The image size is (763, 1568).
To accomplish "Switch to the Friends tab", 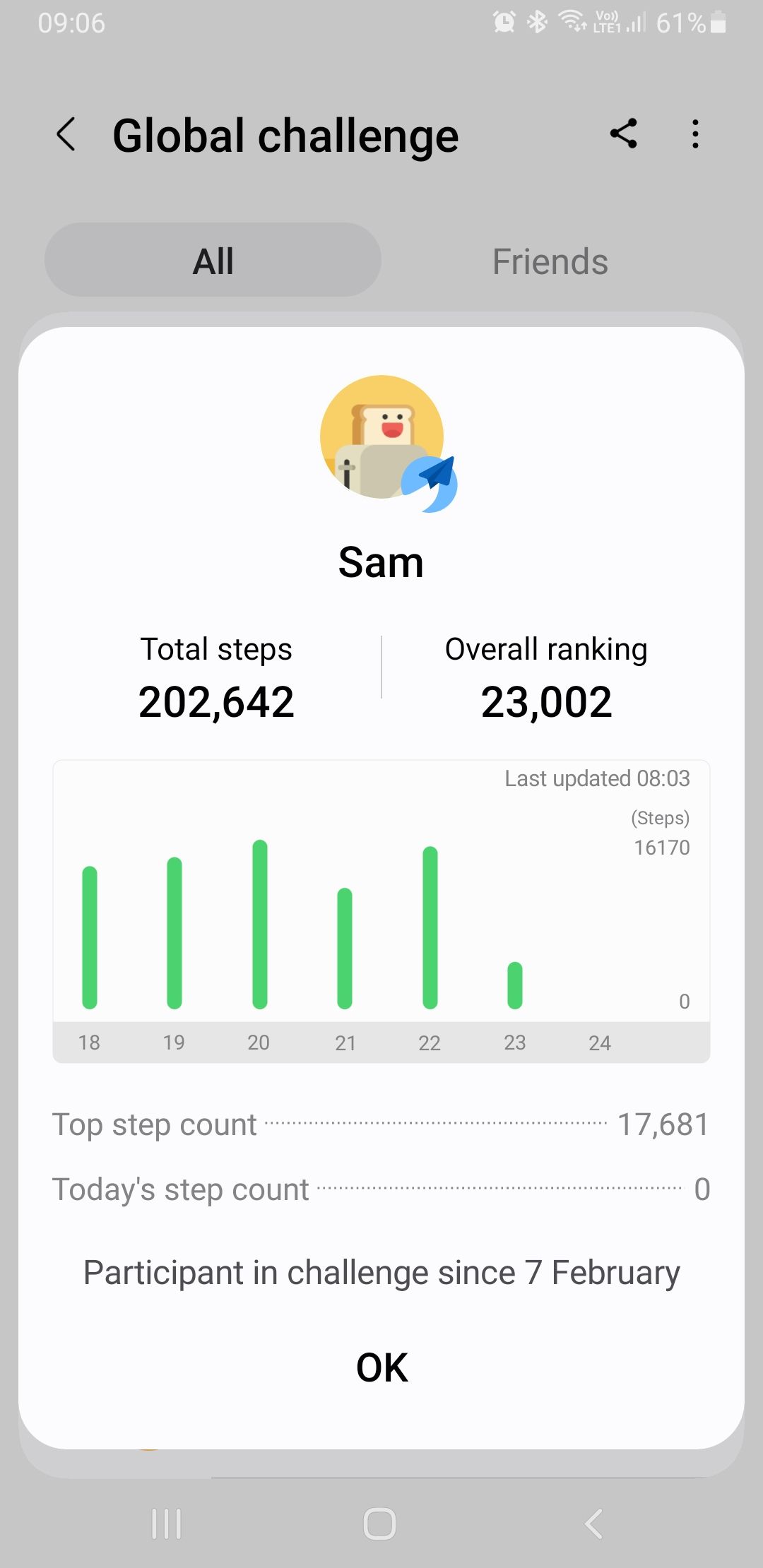I will [x=550, y=260].
